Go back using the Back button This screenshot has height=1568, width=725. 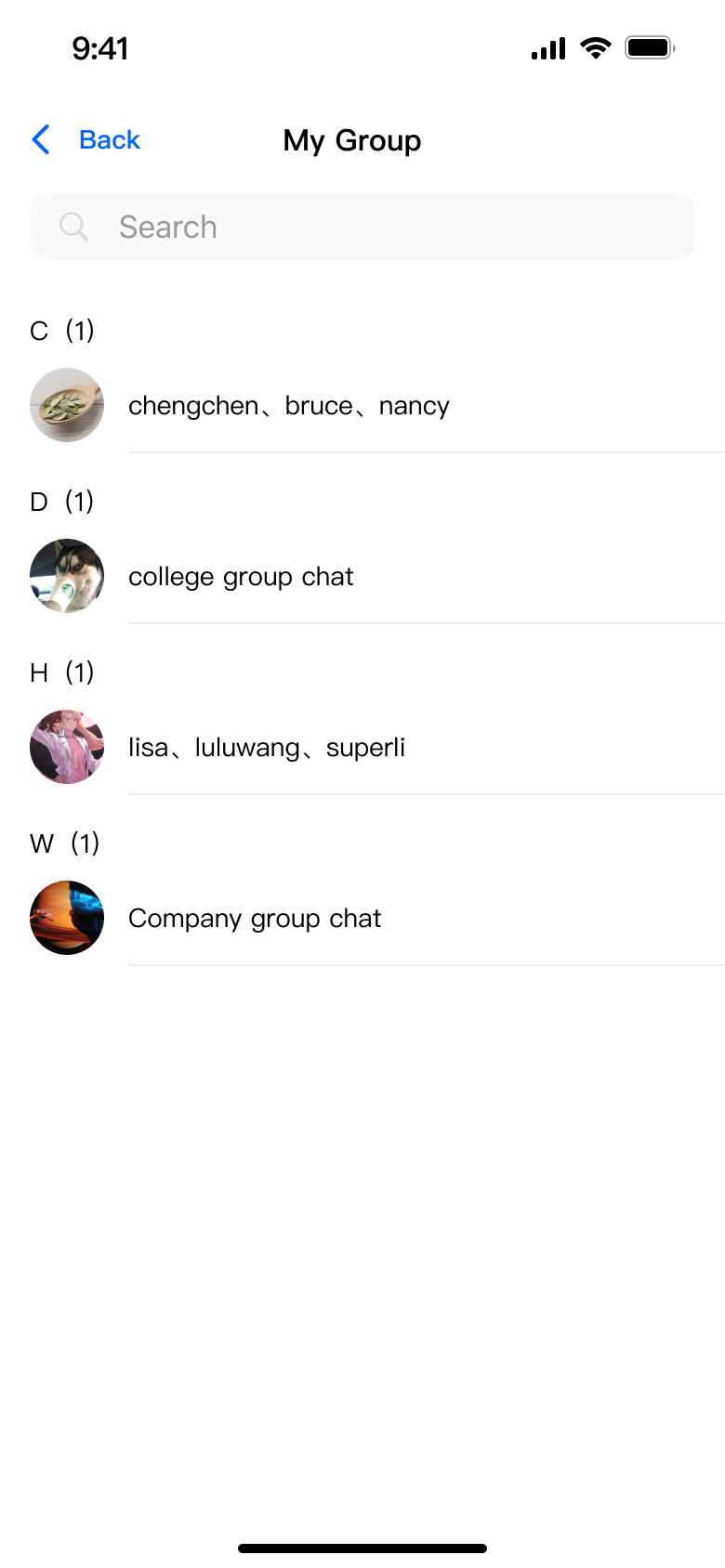86,140
